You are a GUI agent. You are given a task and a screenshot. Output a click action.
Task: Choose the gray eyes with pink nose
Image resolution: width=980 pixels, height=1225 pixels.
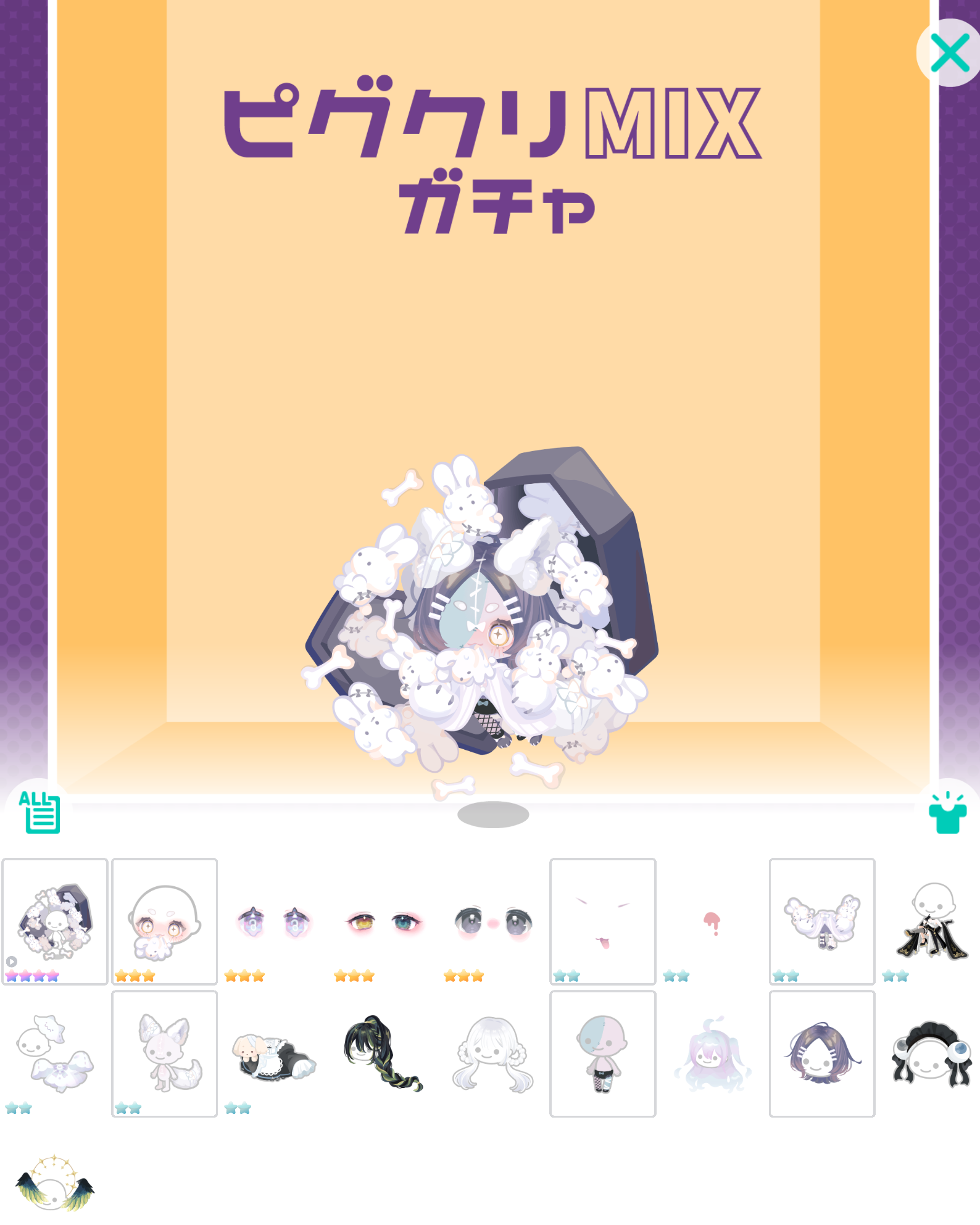click(493, 922)
